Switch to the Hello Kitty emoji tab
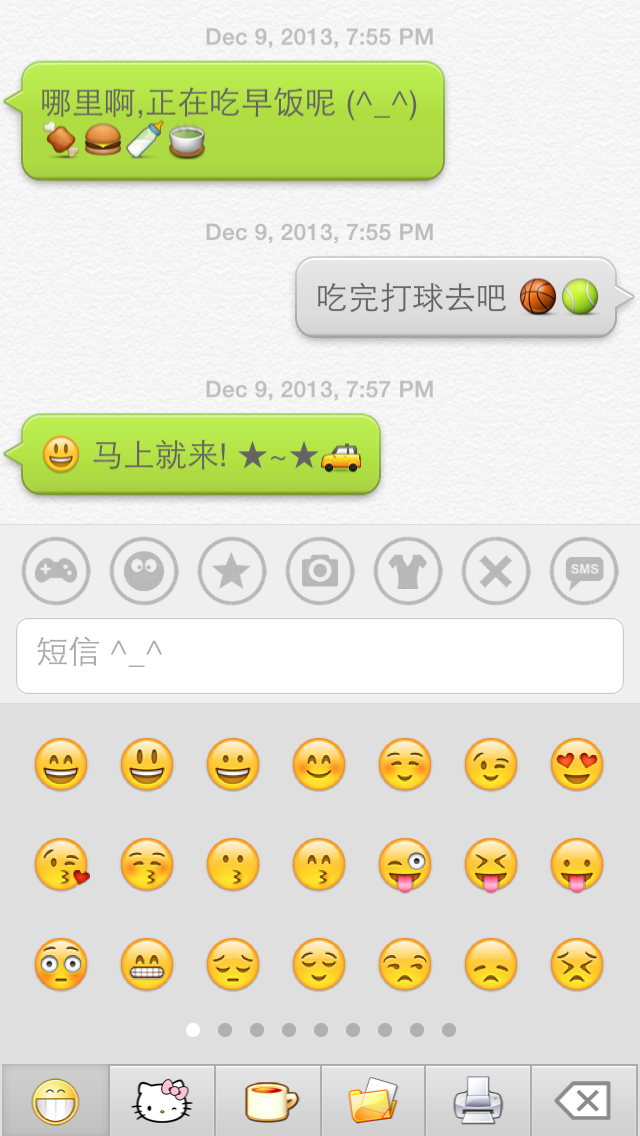Screen dimensions: 640x1136 coord(162,1101)
